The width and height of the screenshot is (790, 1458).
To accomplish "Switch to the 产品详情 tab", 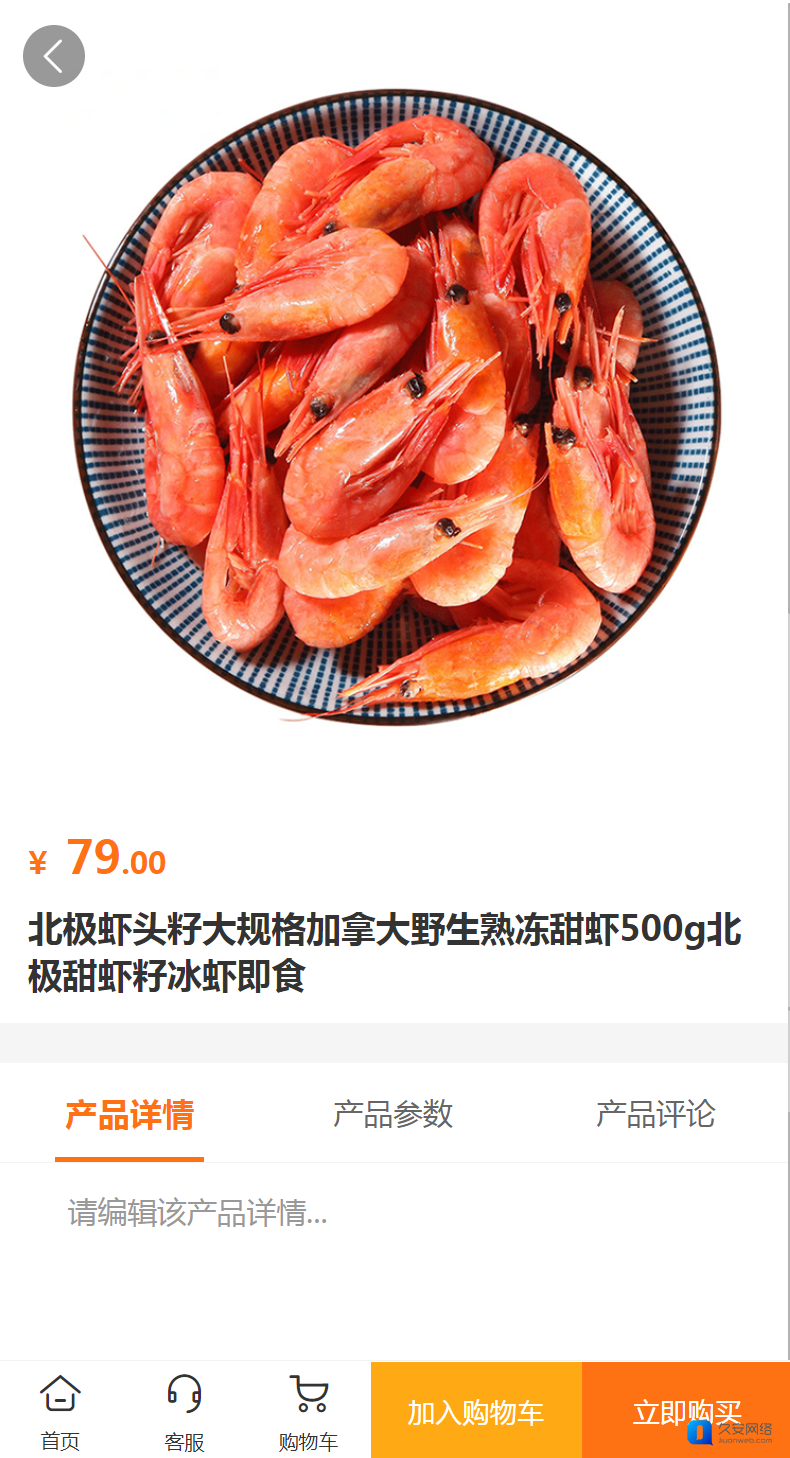I will pyautogui.click(x=130, y=1114).
